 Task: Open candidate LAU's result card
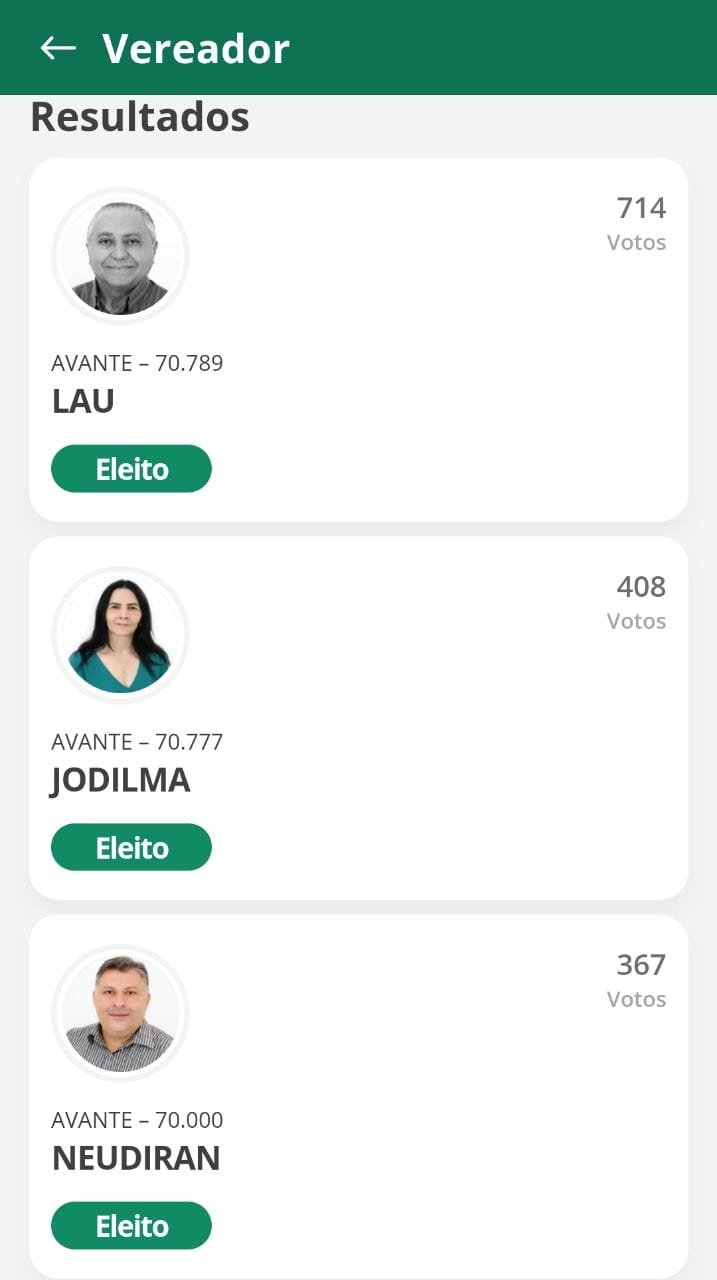pos(358,339)
